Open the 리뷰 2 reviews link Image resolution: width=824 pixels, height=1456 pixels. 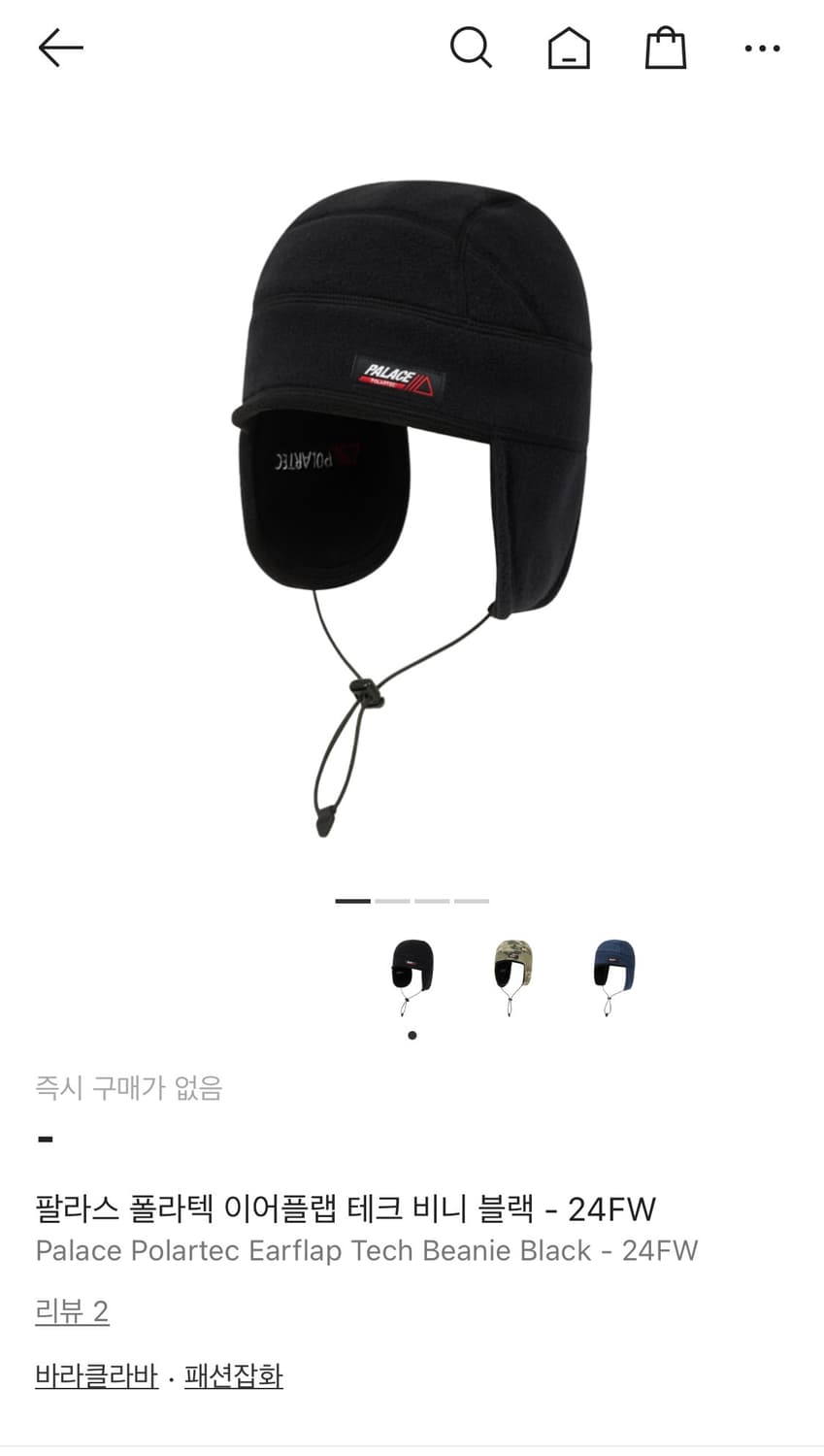[73, 1310]
